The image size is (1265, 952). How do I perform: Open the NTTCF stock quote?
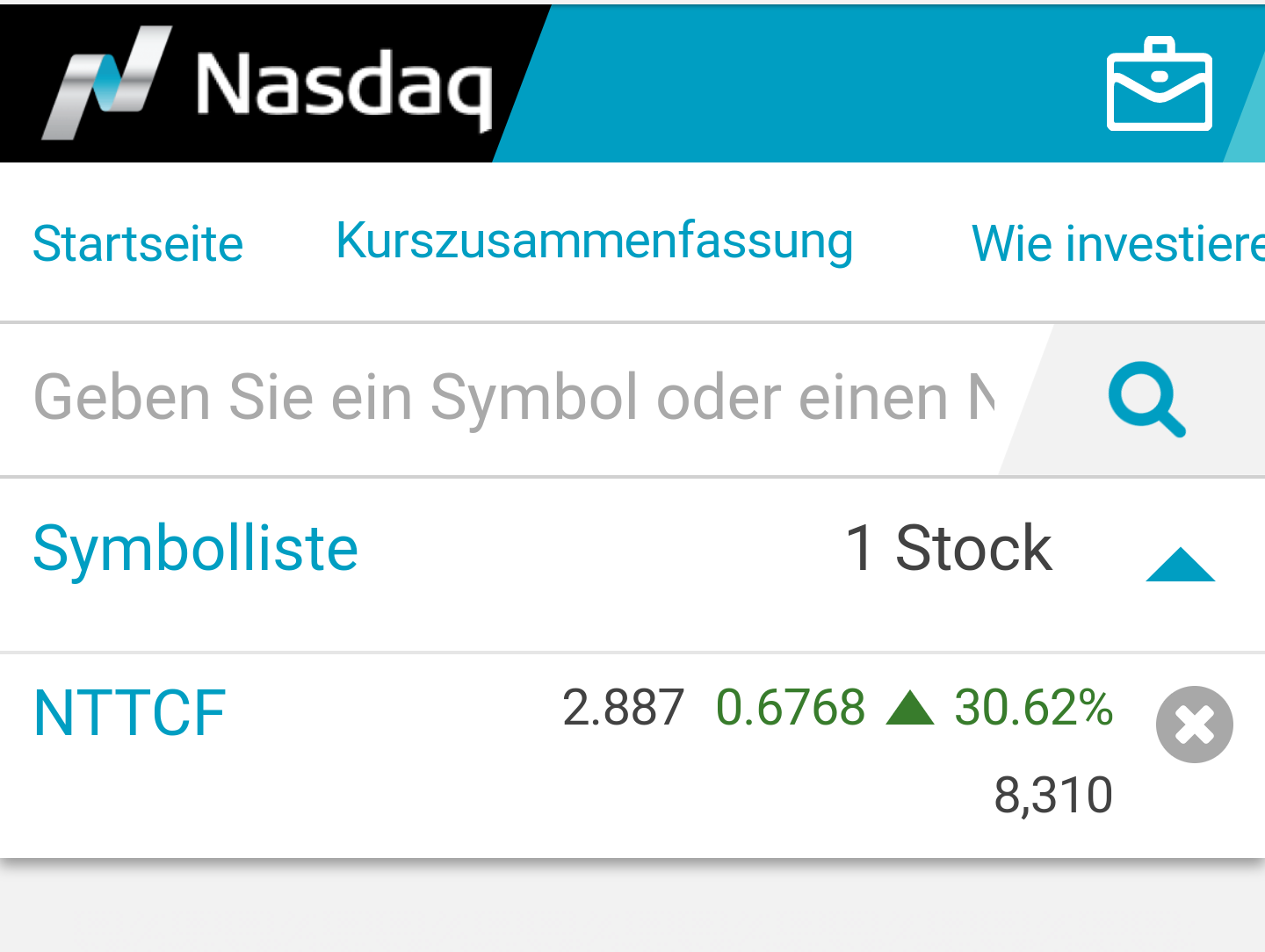click(130, 712)
